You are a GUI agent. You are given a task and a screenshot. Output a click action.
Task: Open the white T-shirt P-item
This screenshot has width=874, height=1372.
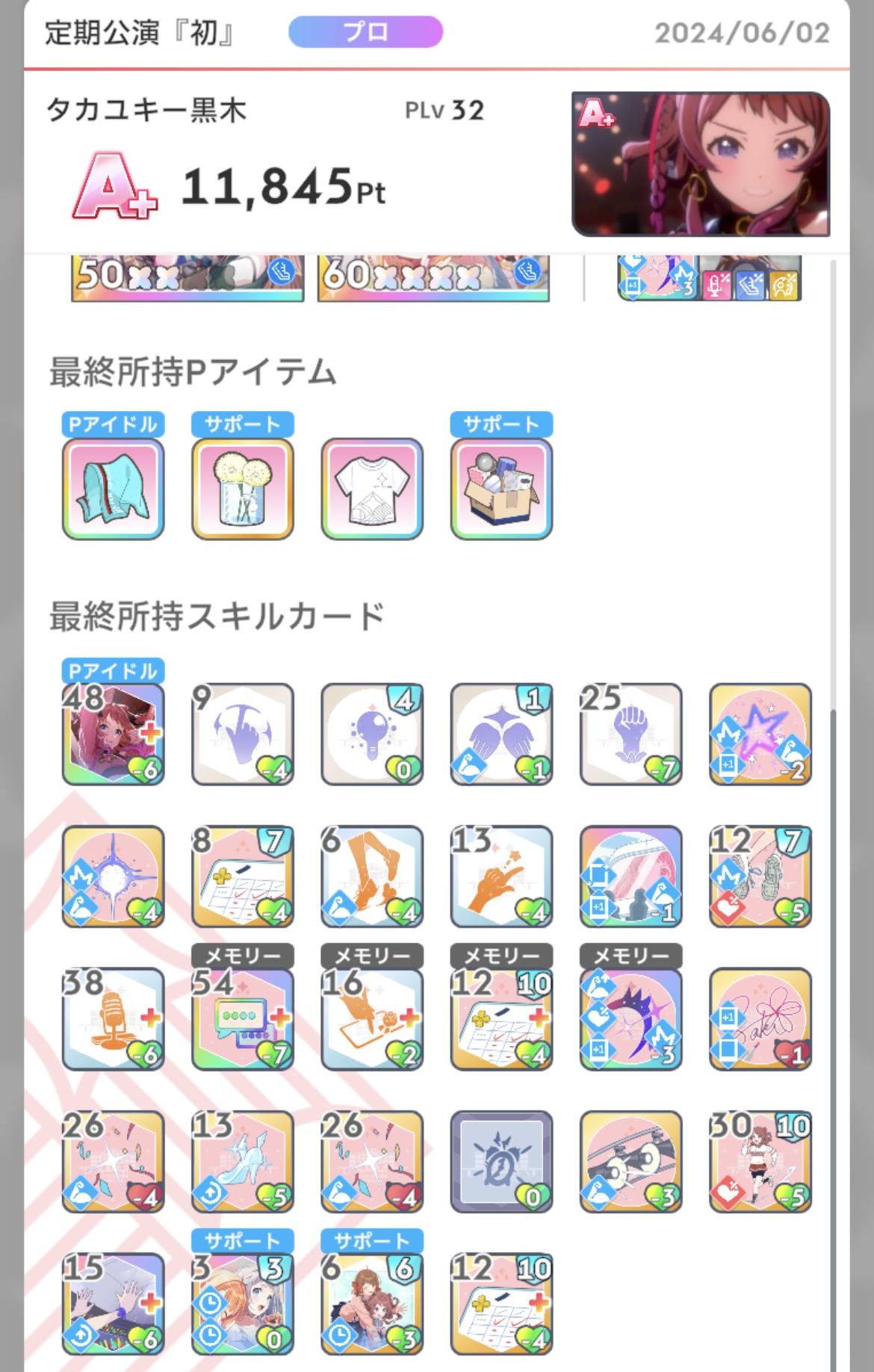[x=371, y=489]
